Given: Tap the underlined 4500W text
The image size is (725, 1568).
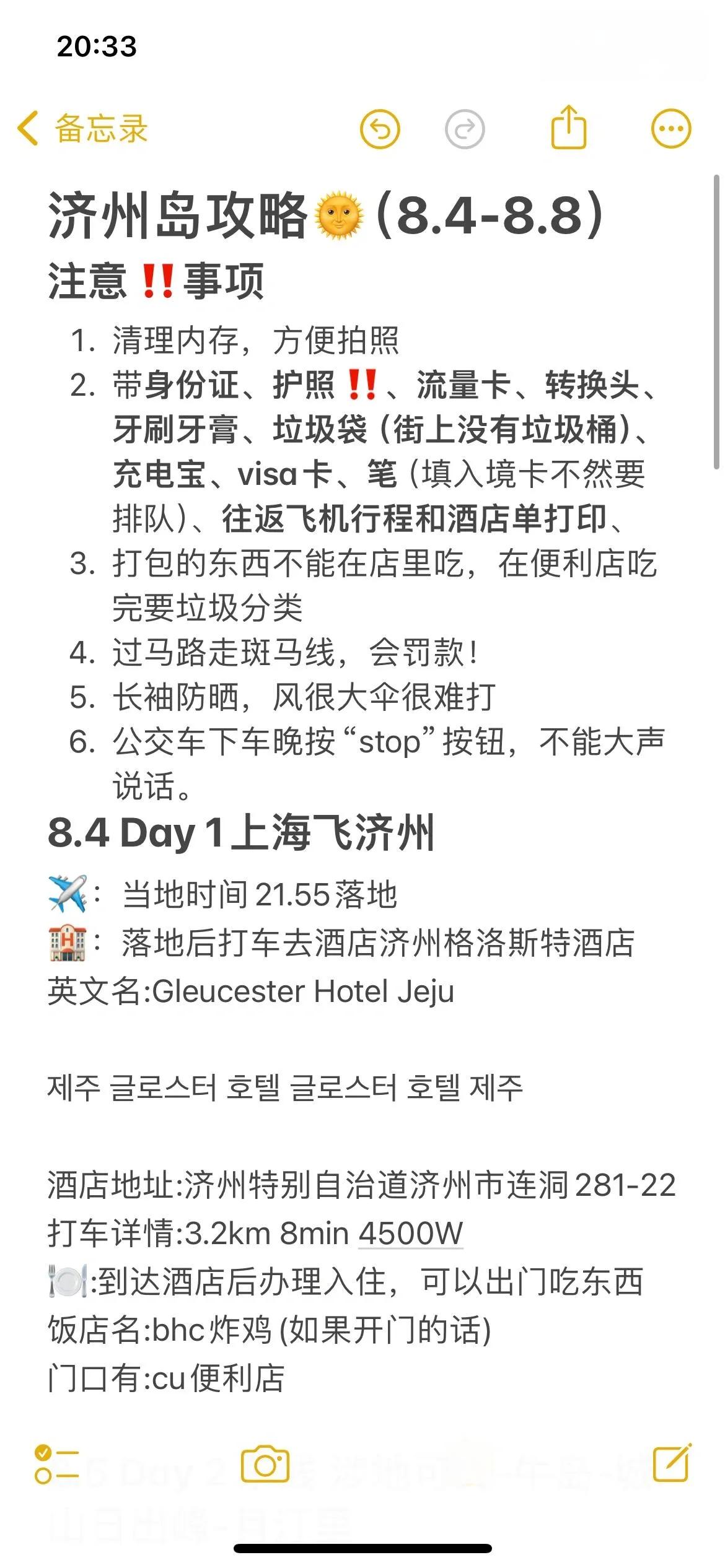Looking at the screenshot, I should pos(411,1233).
